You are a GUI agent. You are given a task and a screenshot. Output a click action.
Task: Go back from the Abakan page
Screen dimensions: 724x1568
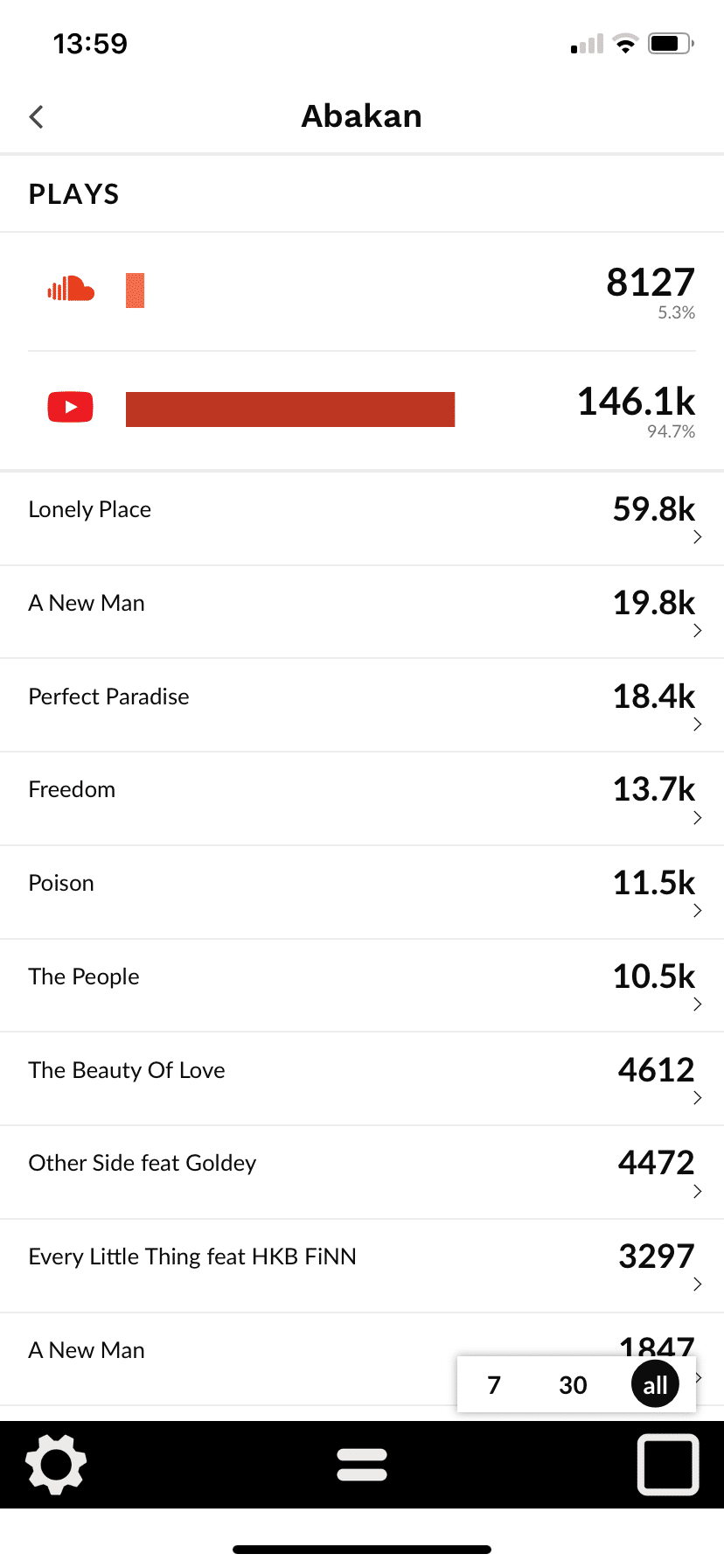(36, 116)
